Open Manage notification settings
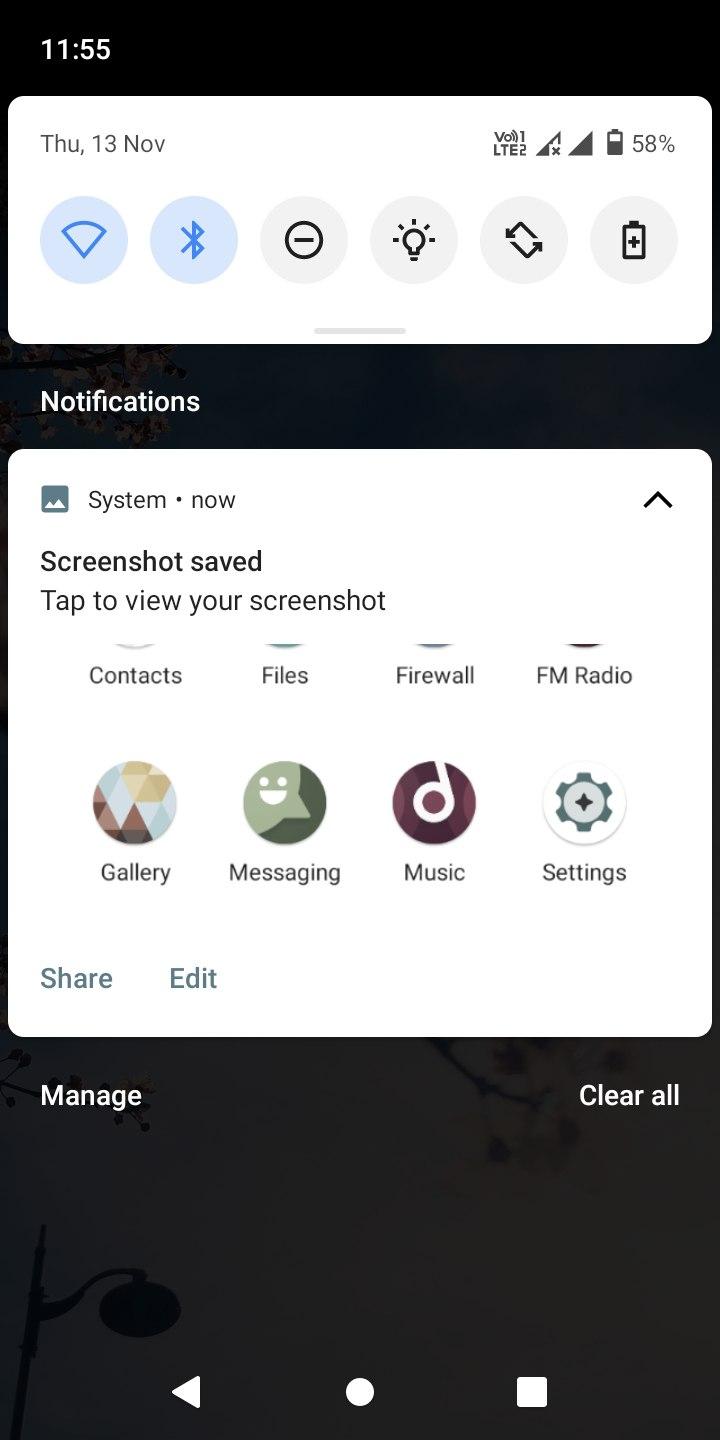Screen dimensions: 720x1440 pos(91,1095)
